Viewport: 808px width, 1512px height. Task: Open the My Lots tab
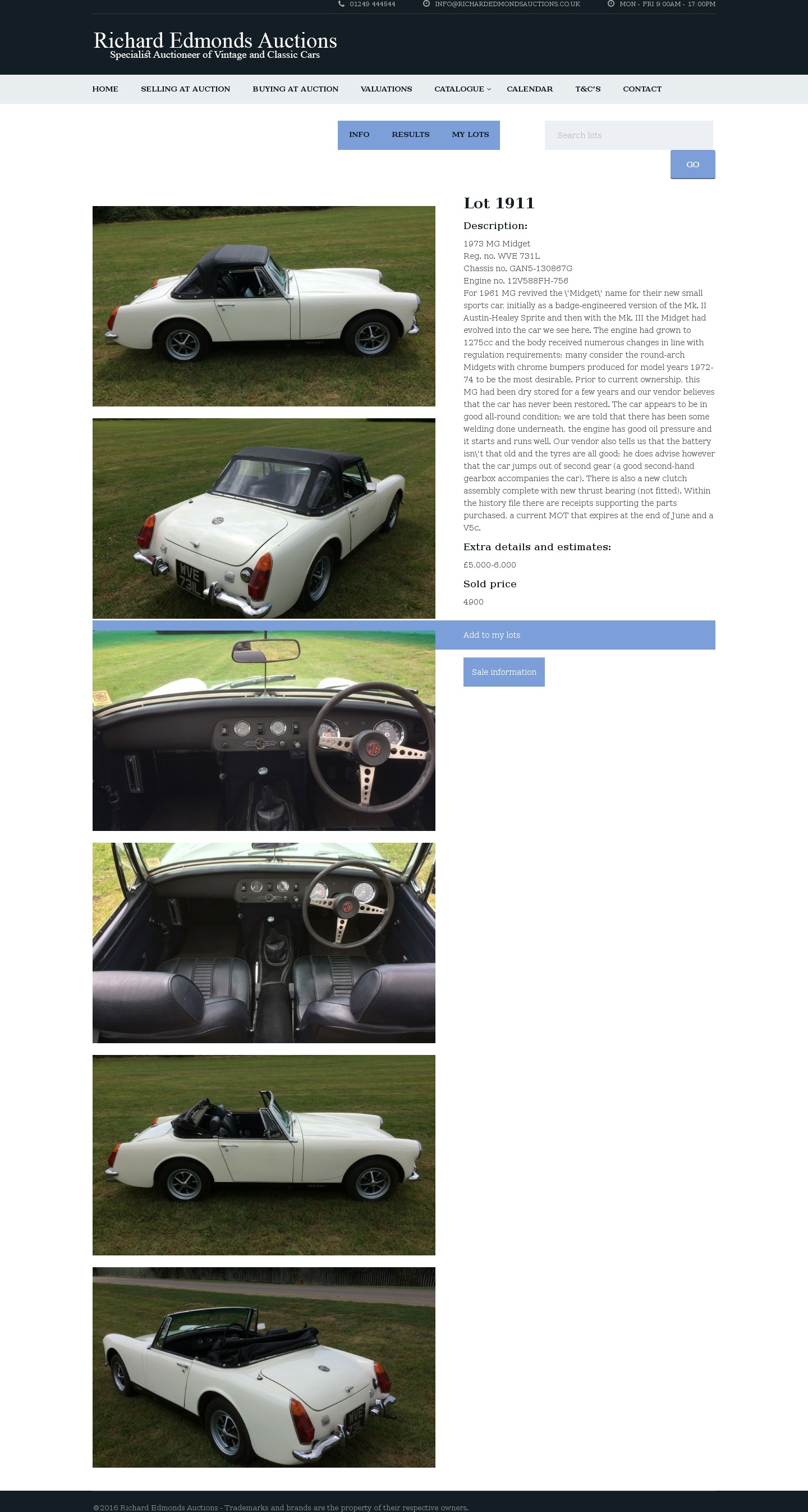tap(470, 135)
